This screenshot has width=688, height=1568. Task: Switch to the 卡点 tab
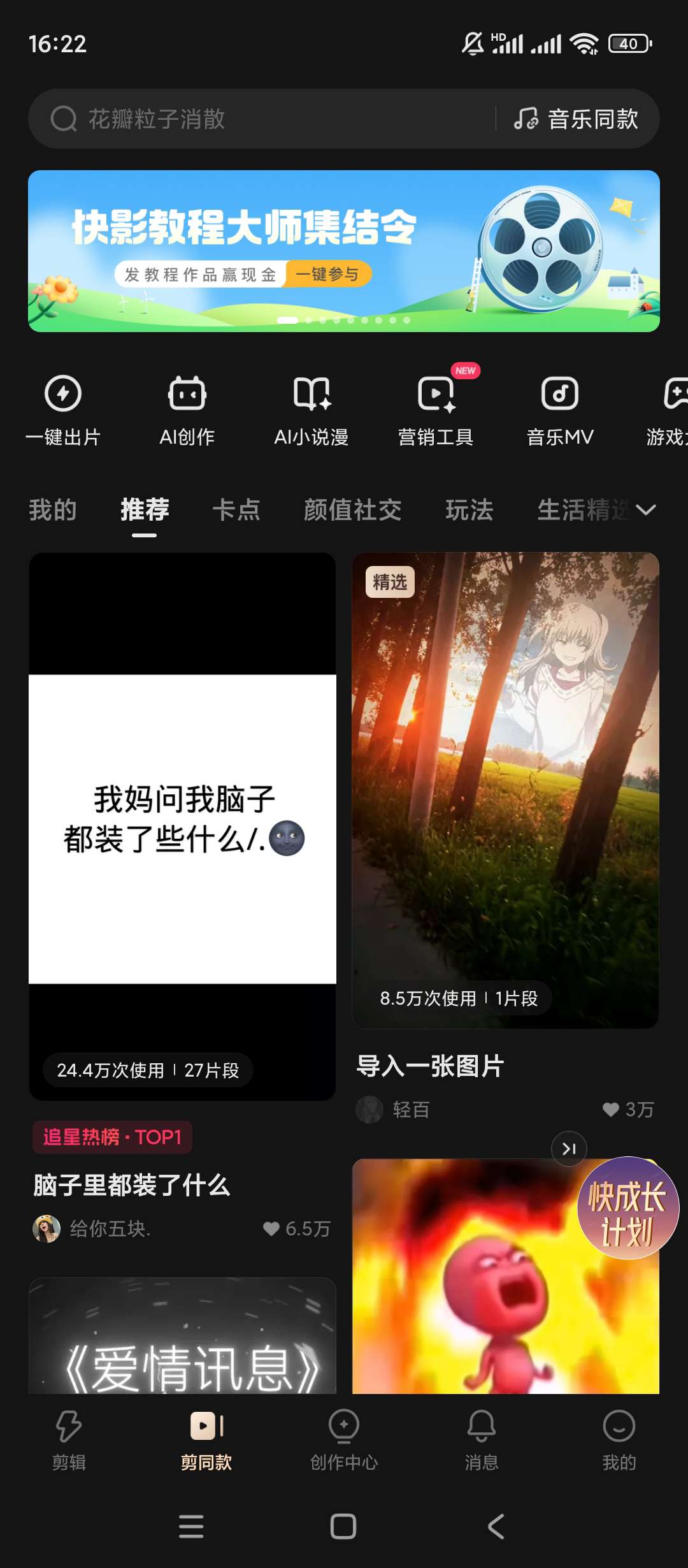236,510
